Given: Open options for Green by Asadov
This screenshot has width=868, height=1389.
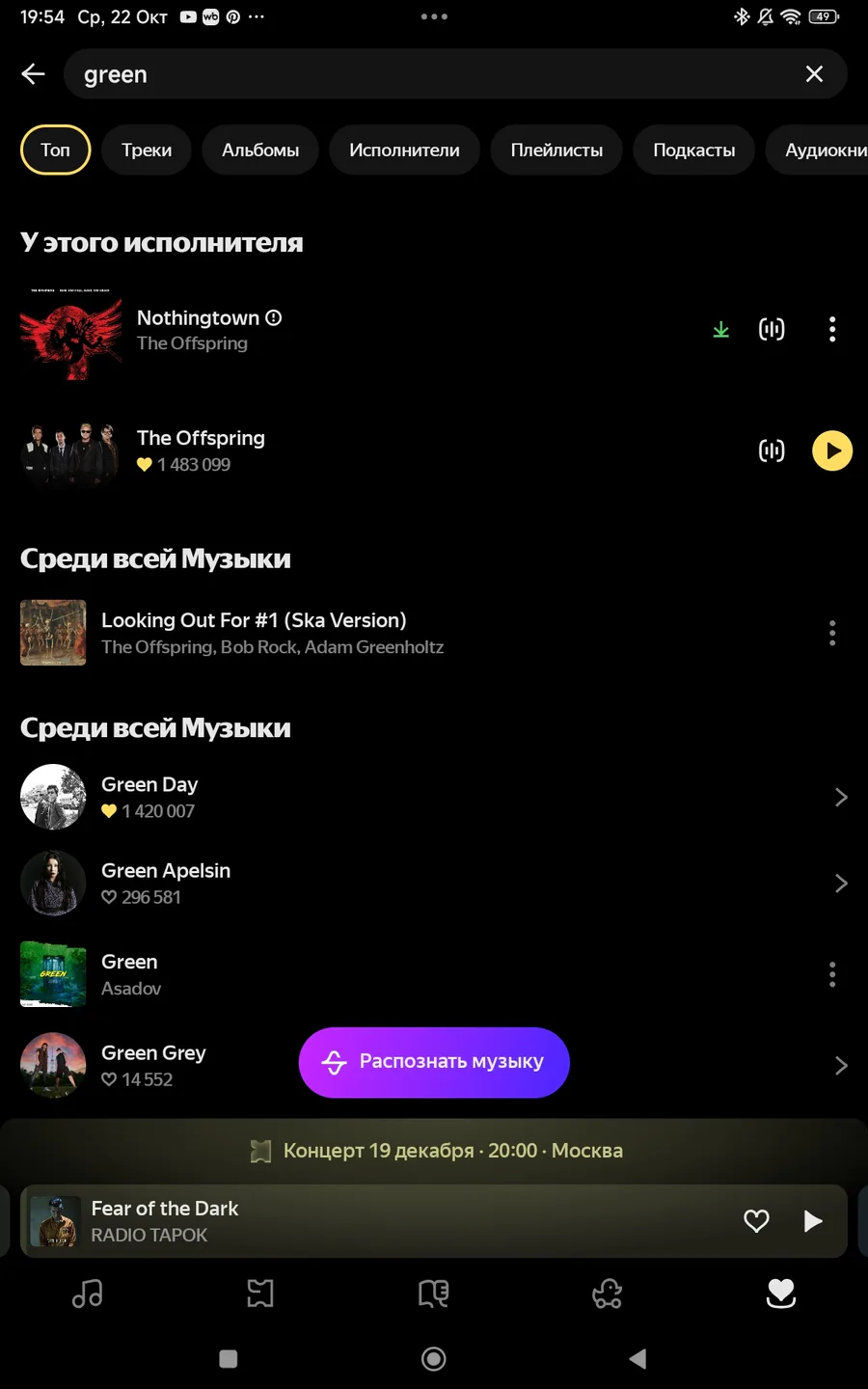Looking at the screenshot, I should (x=832, y=974).
